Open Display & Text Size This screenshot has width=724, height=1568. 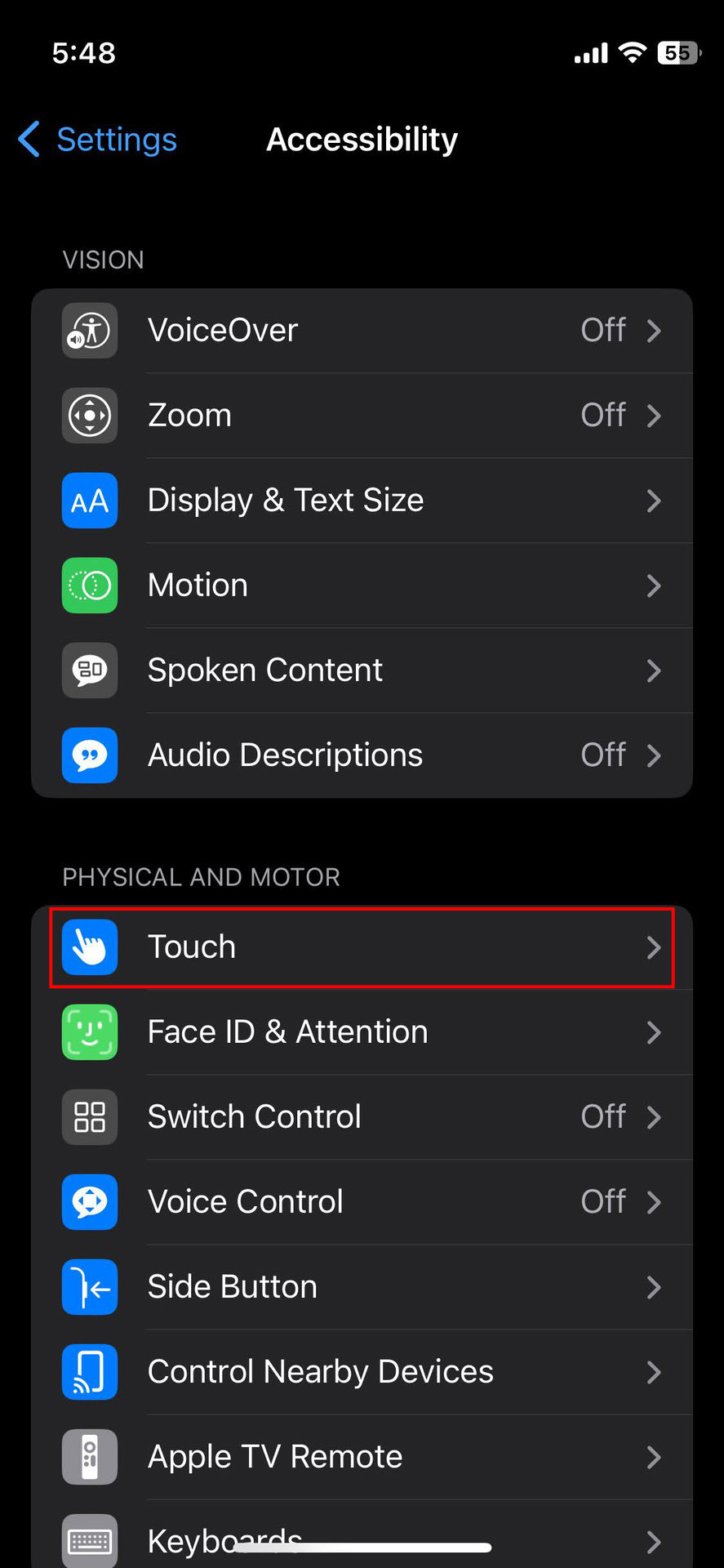(x=362, y=501)
